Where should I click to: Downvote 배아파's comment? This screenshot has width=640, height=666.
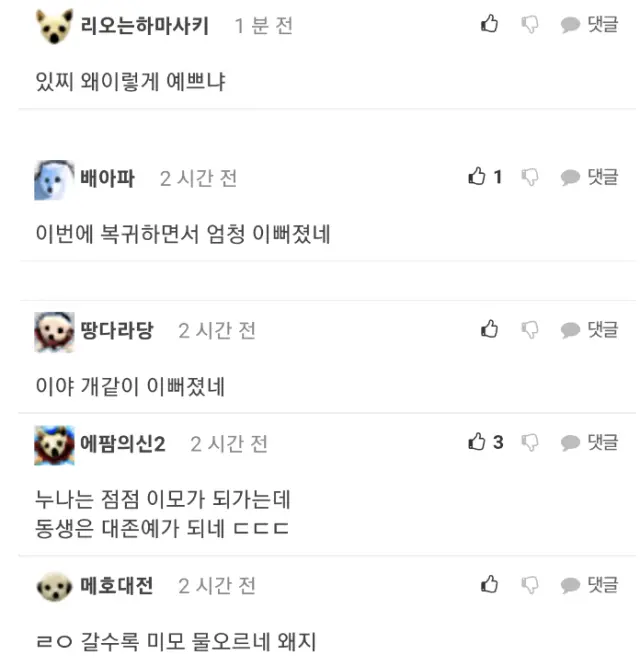(x=530, y=177)
